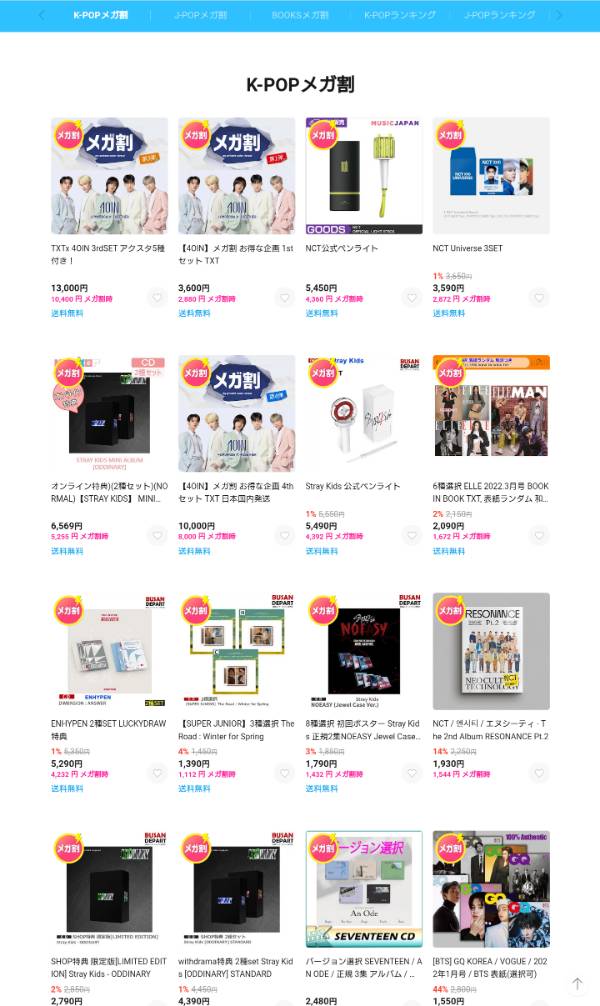Open the ENHYPEN 2種SET LUCKYDRAW product
This screenshot has width=600, height=1006.
(x=109, y=652)
